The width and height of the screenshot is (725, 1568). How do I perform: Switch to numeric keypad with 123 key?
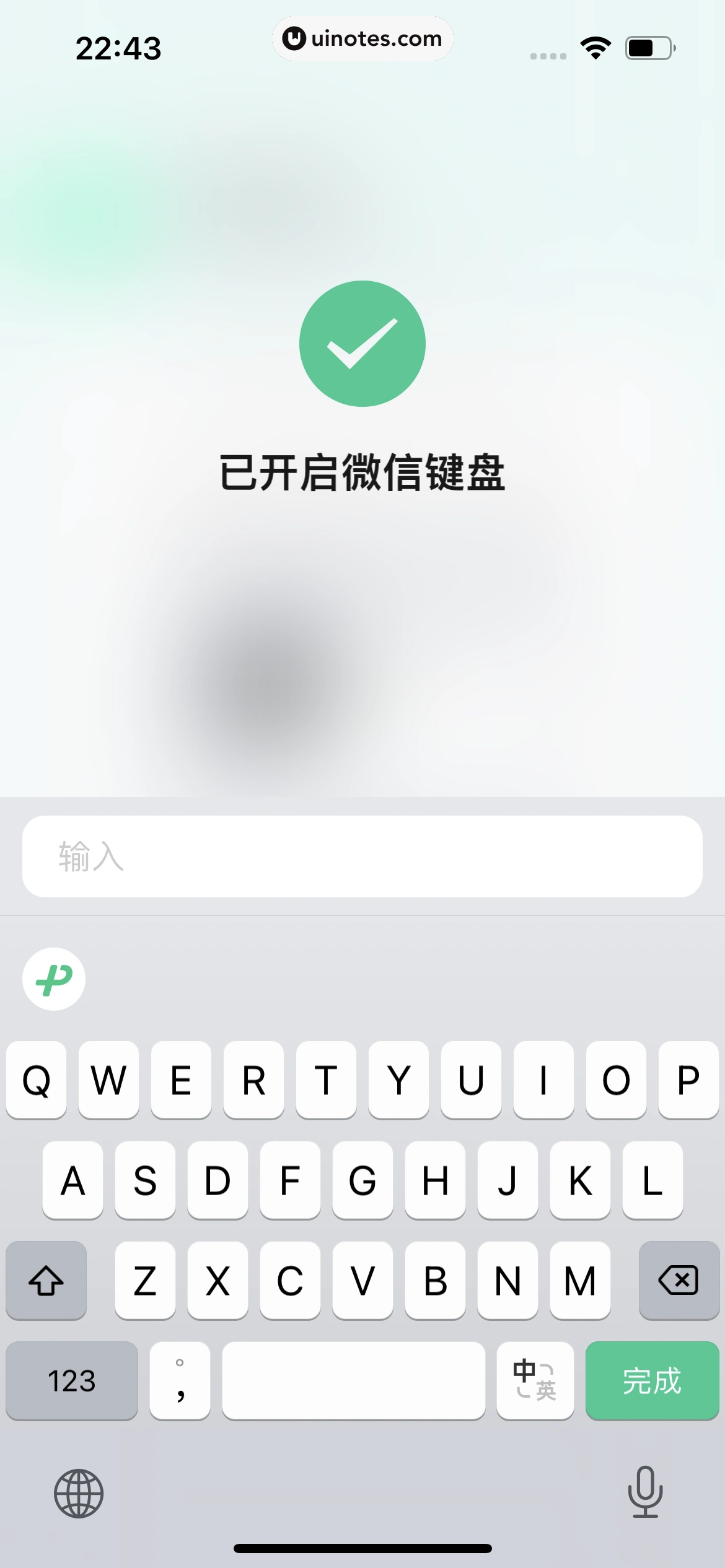coord(71,1381)
